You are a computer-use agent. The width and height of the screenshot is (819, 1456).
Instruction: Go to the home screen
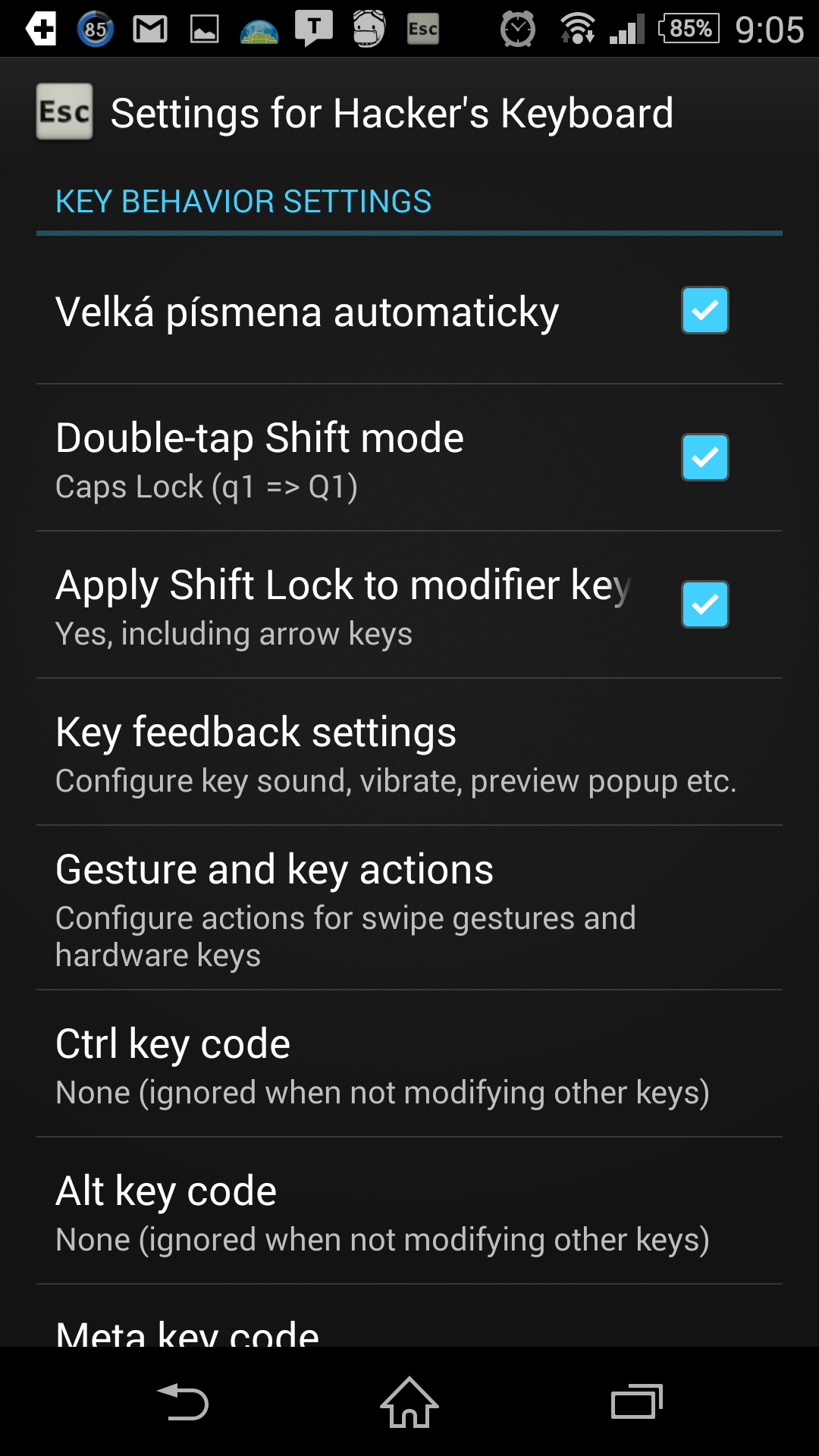coord(409,1402)
